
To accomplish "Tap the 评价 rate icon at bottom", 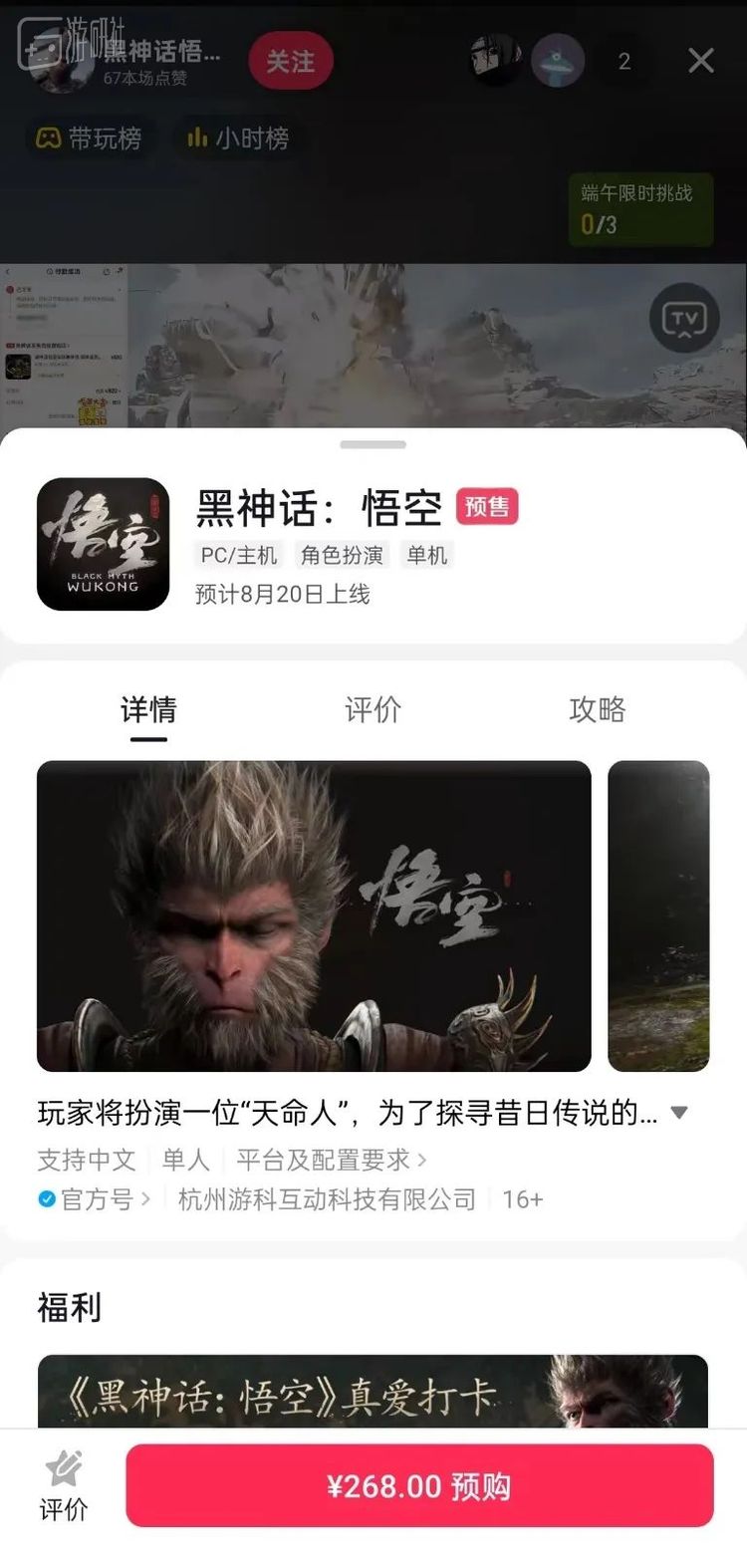I will [64, 1485].
